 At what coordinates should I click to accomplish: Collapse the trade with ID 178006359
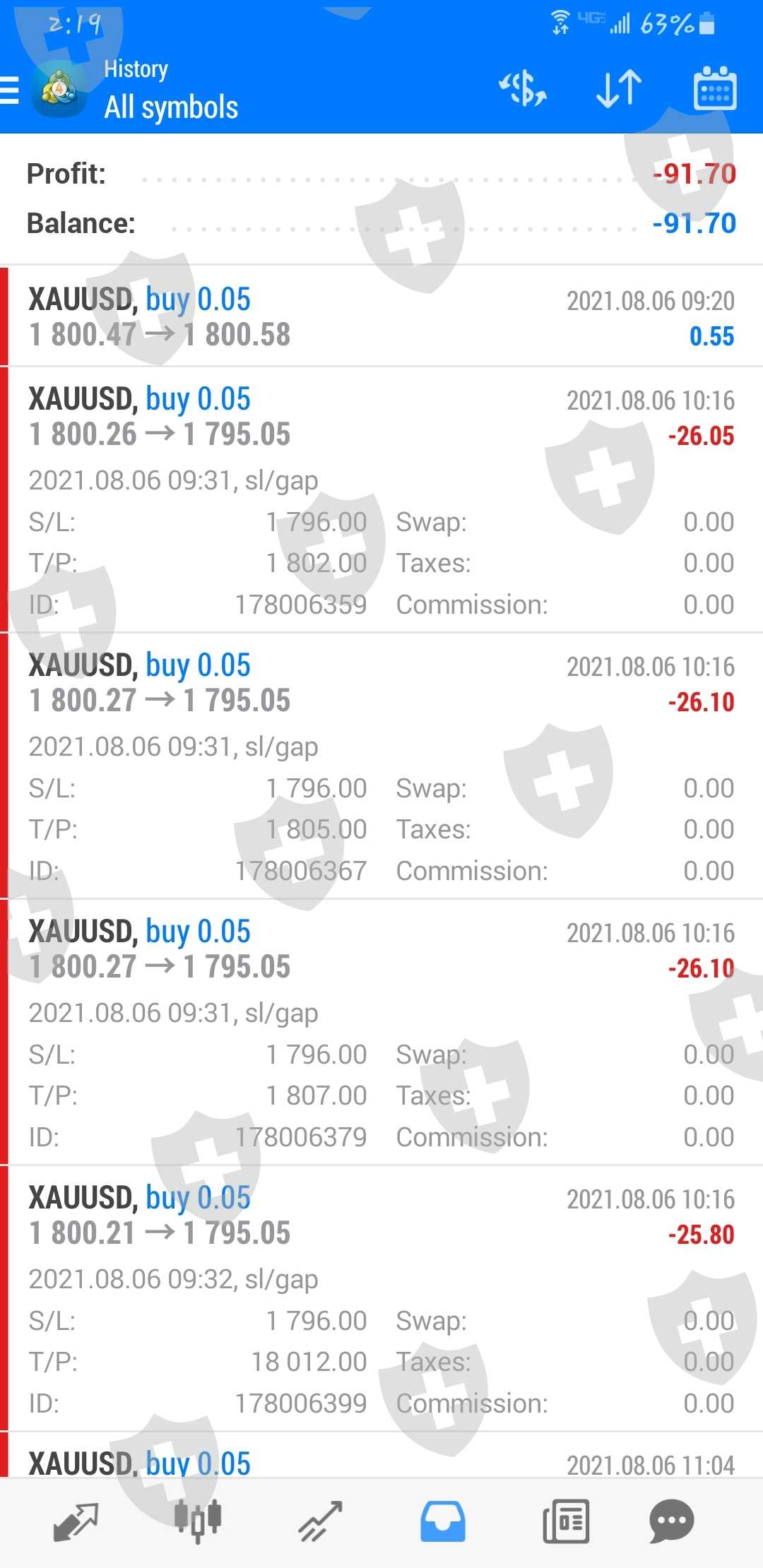pyautogui.click(x=381, y=417)
